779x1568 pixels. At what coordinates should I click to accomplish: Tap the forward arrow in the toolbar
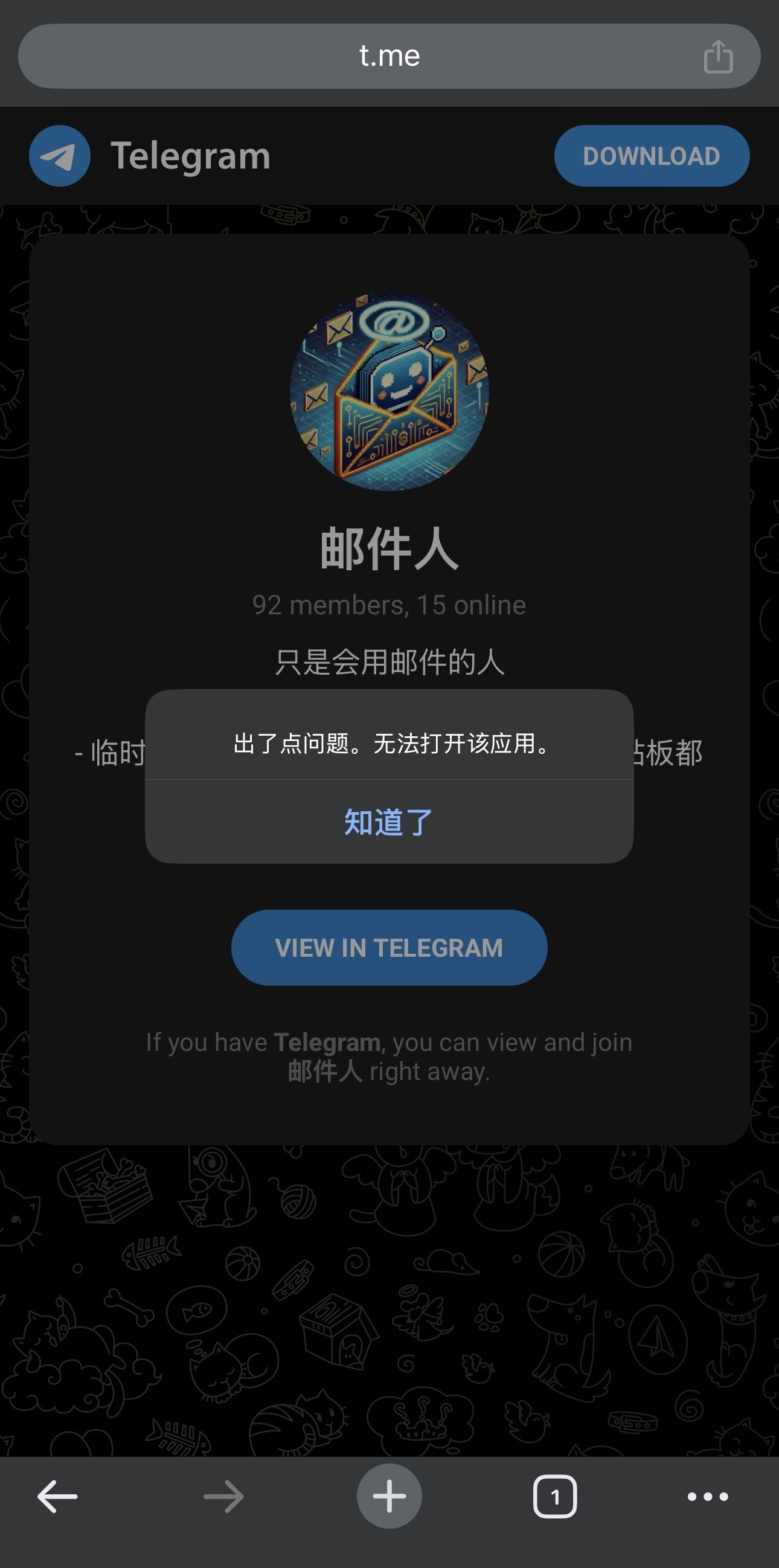(223, 1496)
